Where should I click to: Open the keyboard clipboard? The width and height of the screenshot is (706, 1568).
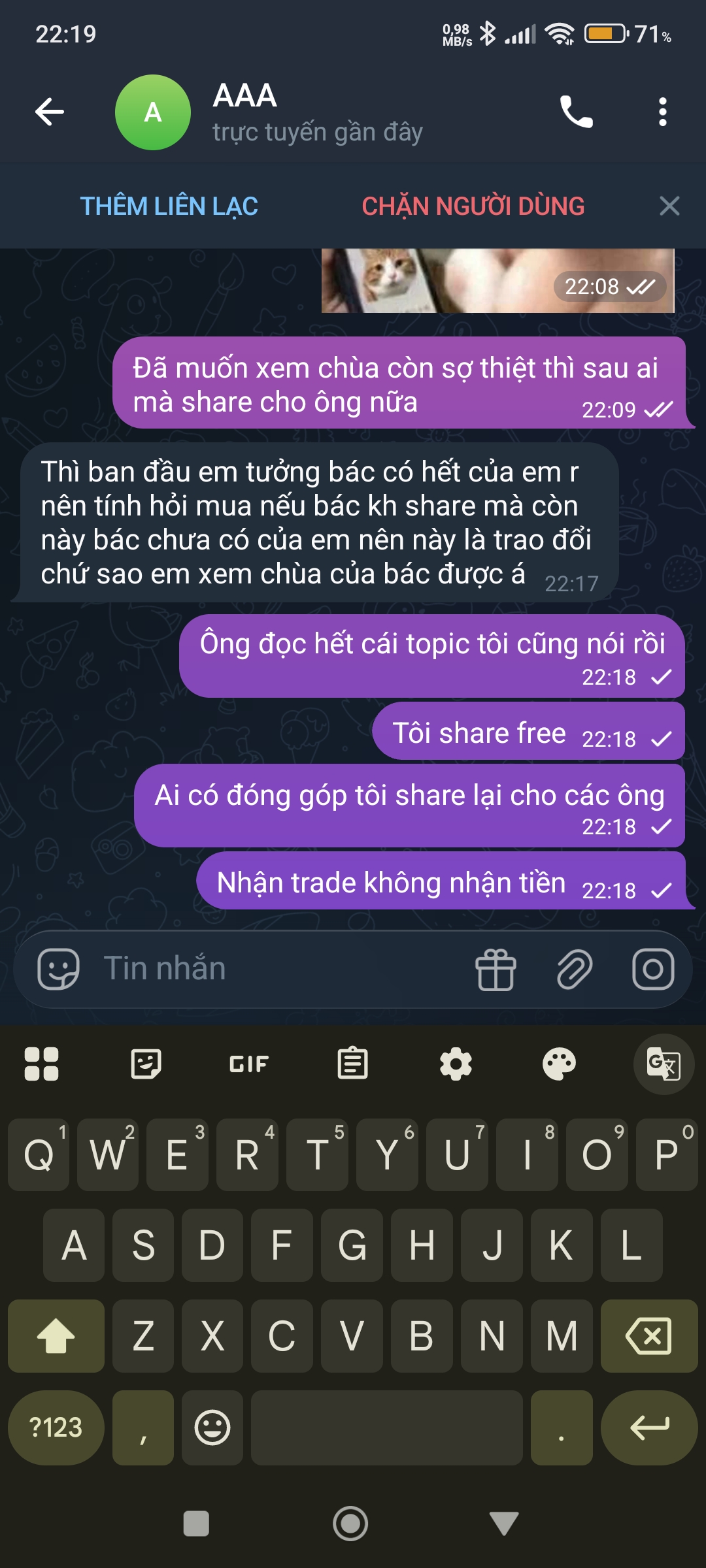(352, 1064)
